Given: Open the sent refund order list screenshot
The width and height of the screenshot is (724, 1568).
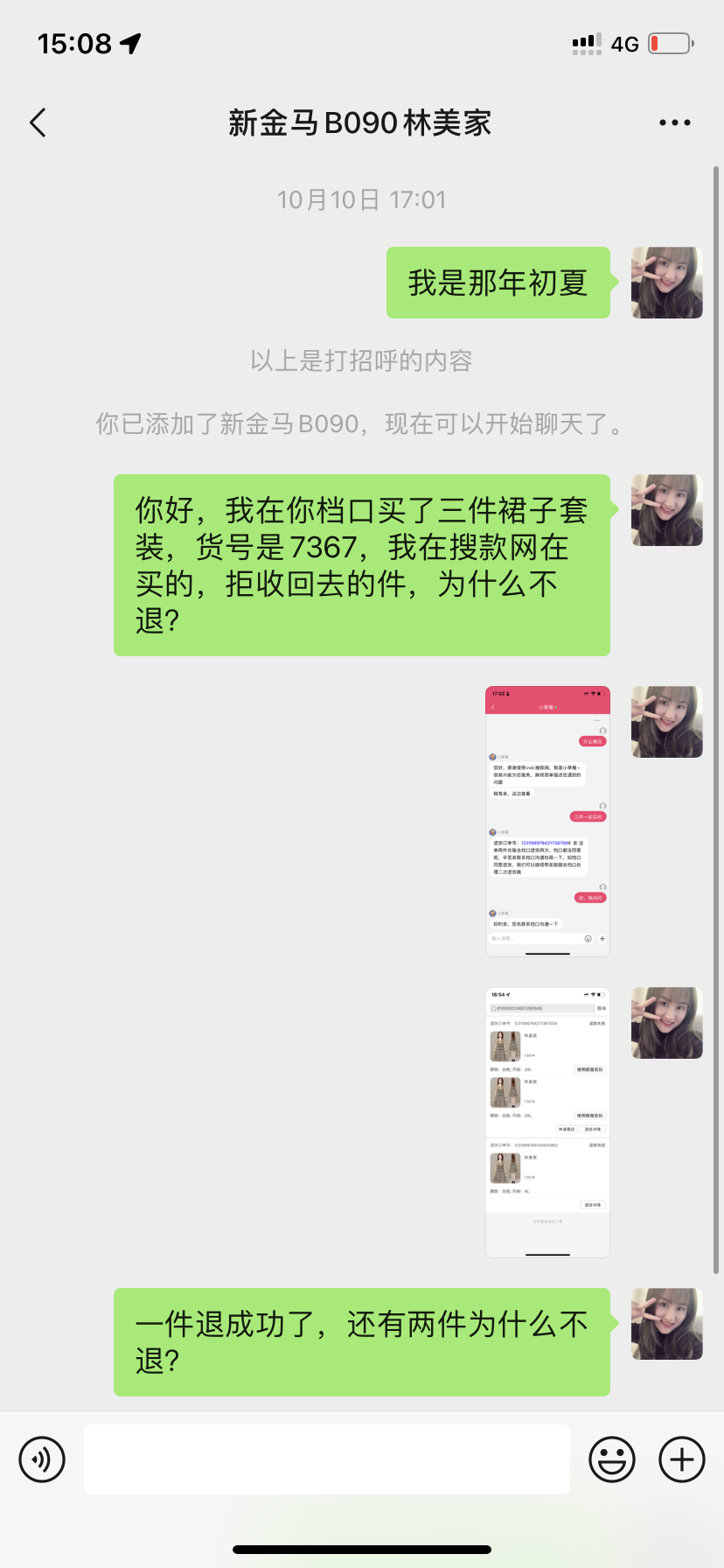Looking at the screenshot, I should pos(547,1123).
